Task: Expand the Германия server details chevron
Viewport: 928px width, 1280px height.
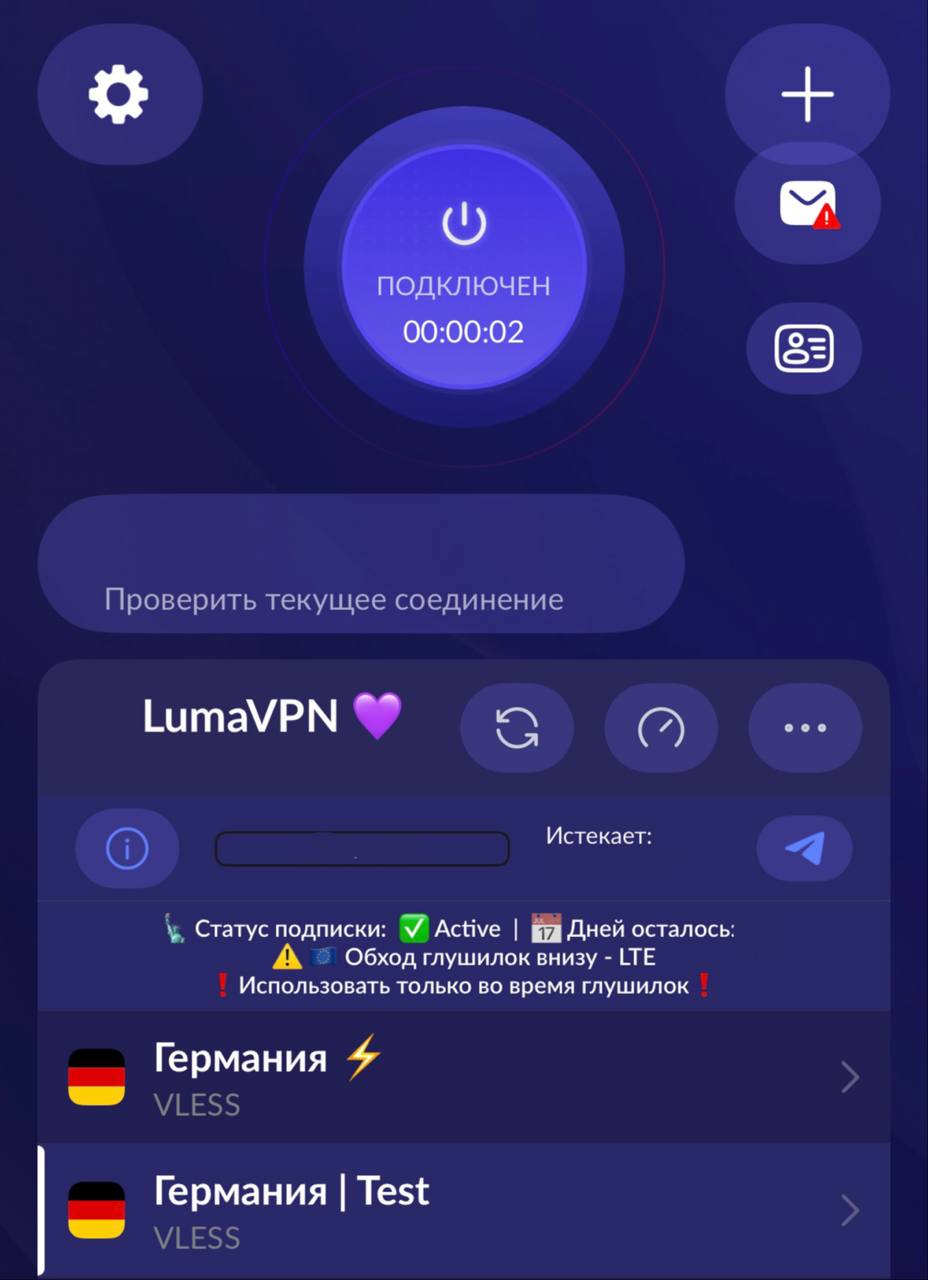Action: click(849, 1077)
